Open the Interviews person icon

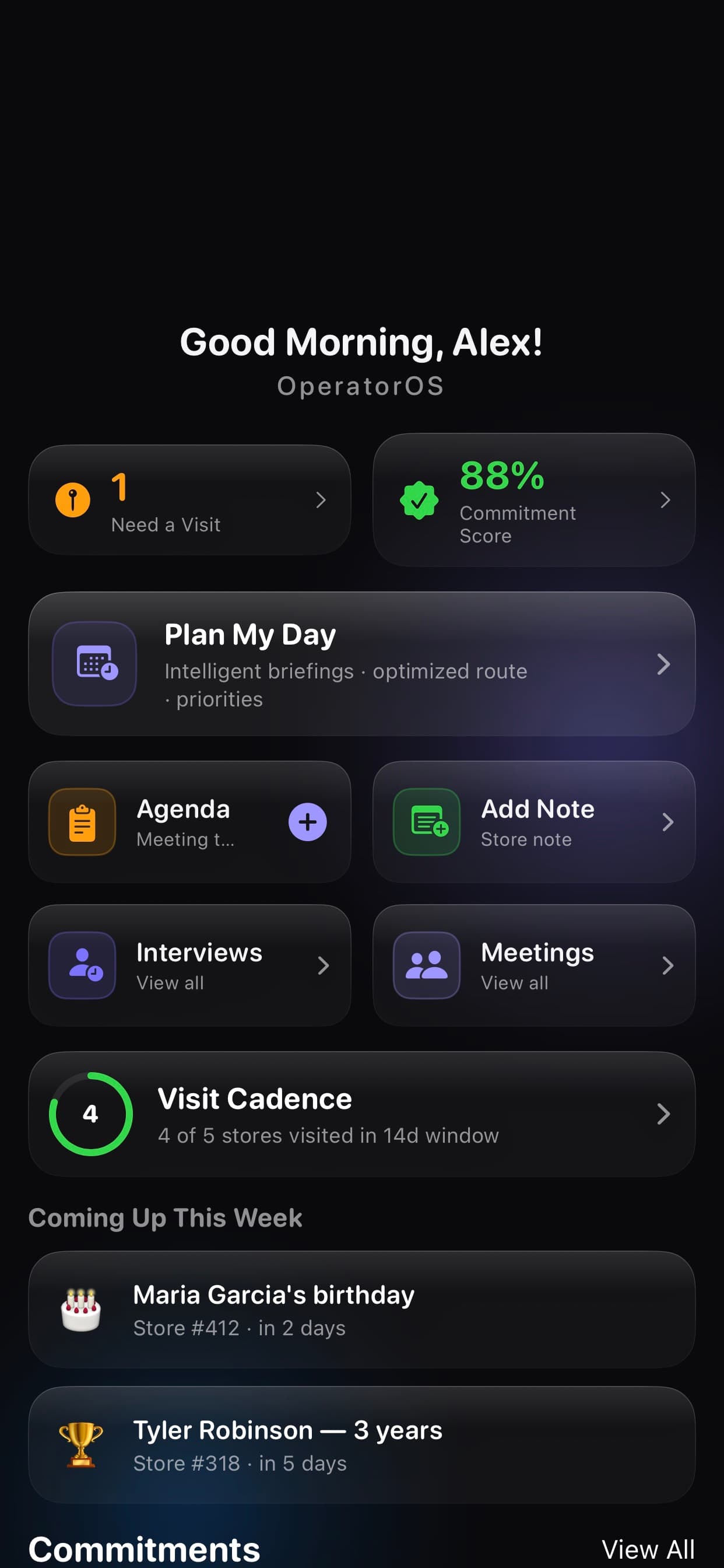click(x=82, y=965)
